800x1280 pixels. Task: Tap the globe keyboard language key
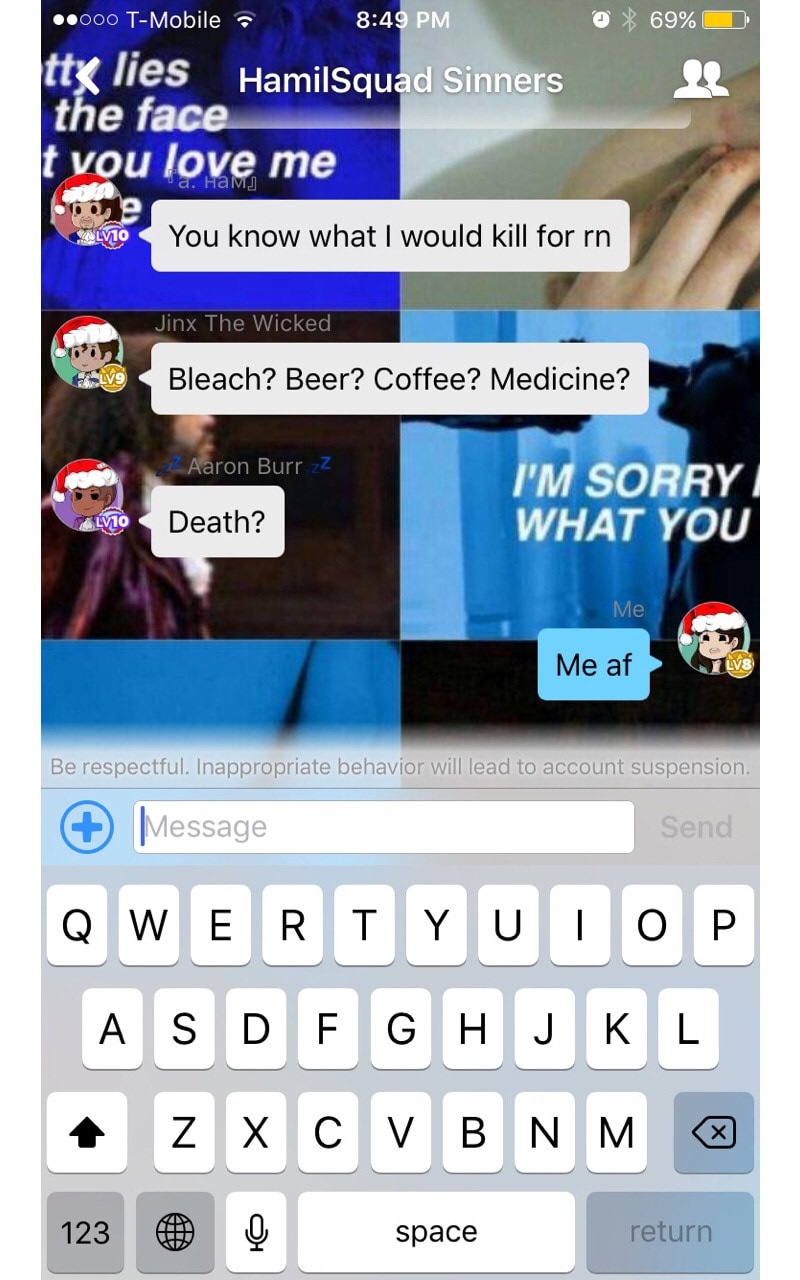coord(175,1232)
